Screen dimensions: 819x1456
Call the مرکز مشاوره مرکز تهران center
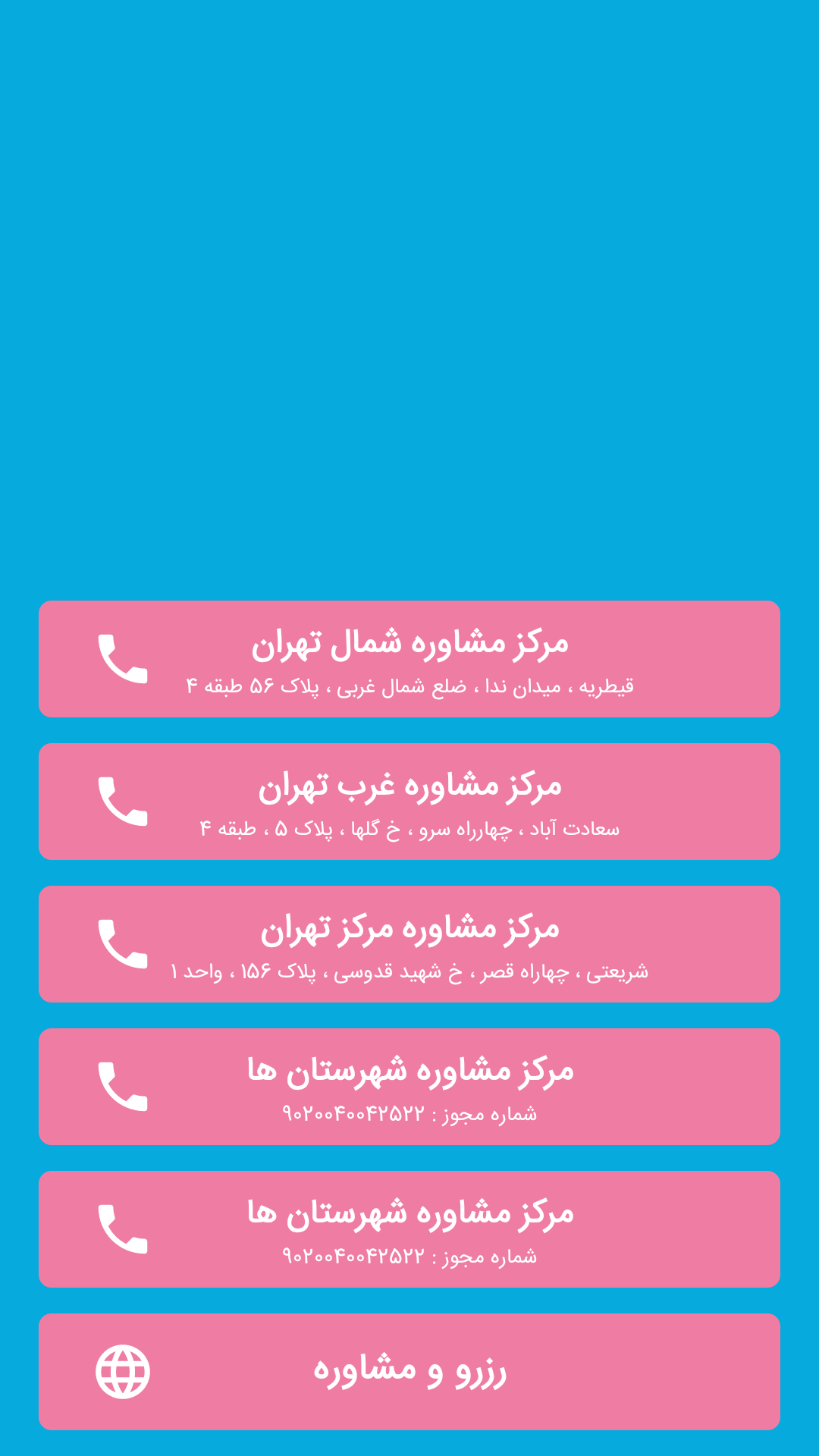pos(409,944)
